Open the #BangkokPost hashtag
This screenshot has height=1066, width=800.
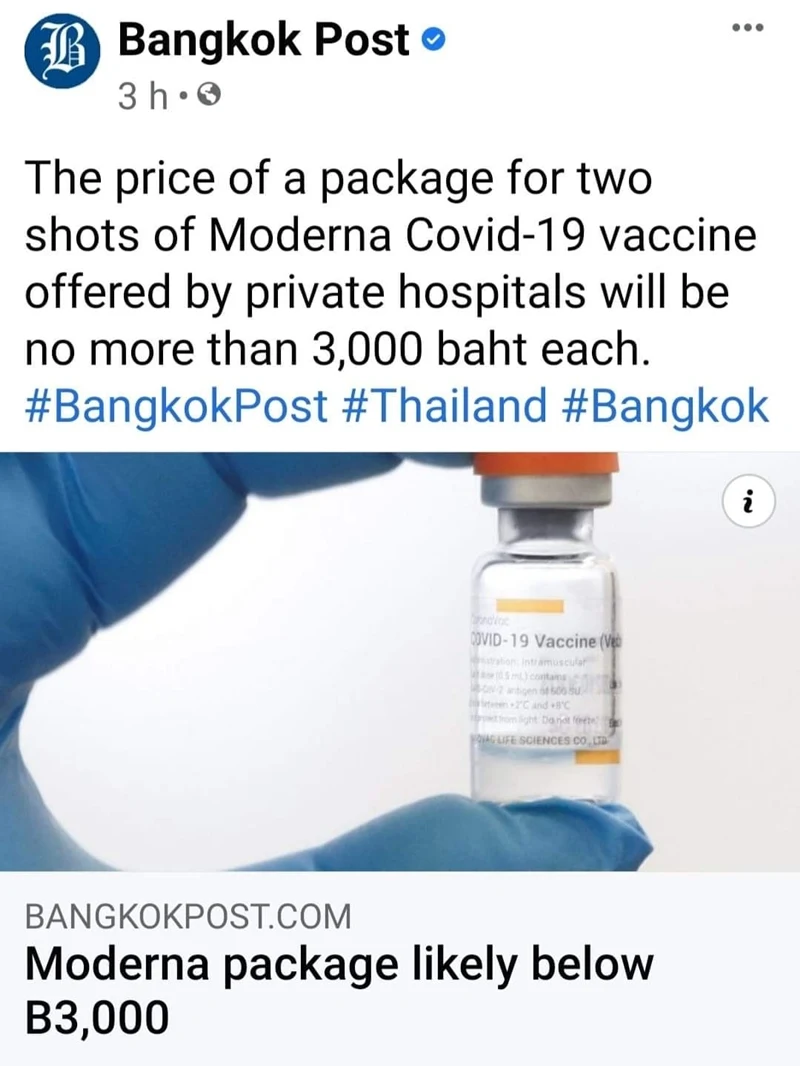[x=176, y=405]
